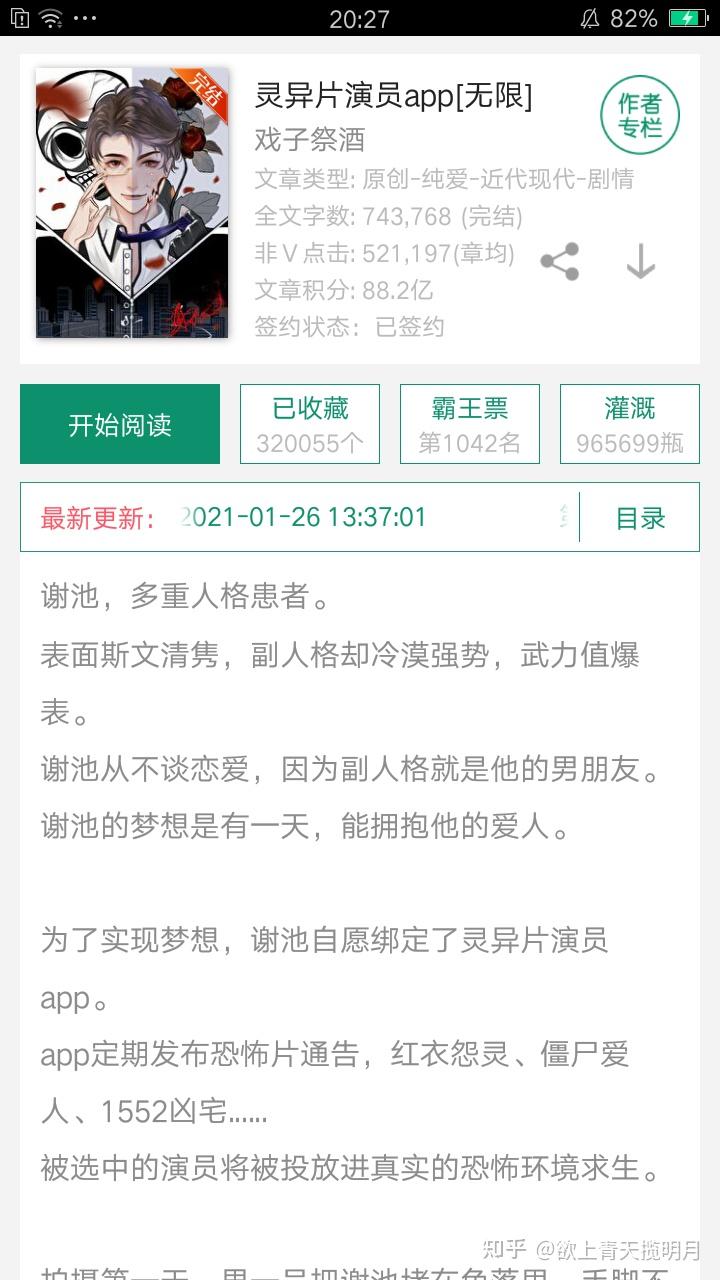Share this novel via the share icon
The image size is (720, 1280).
560,262
